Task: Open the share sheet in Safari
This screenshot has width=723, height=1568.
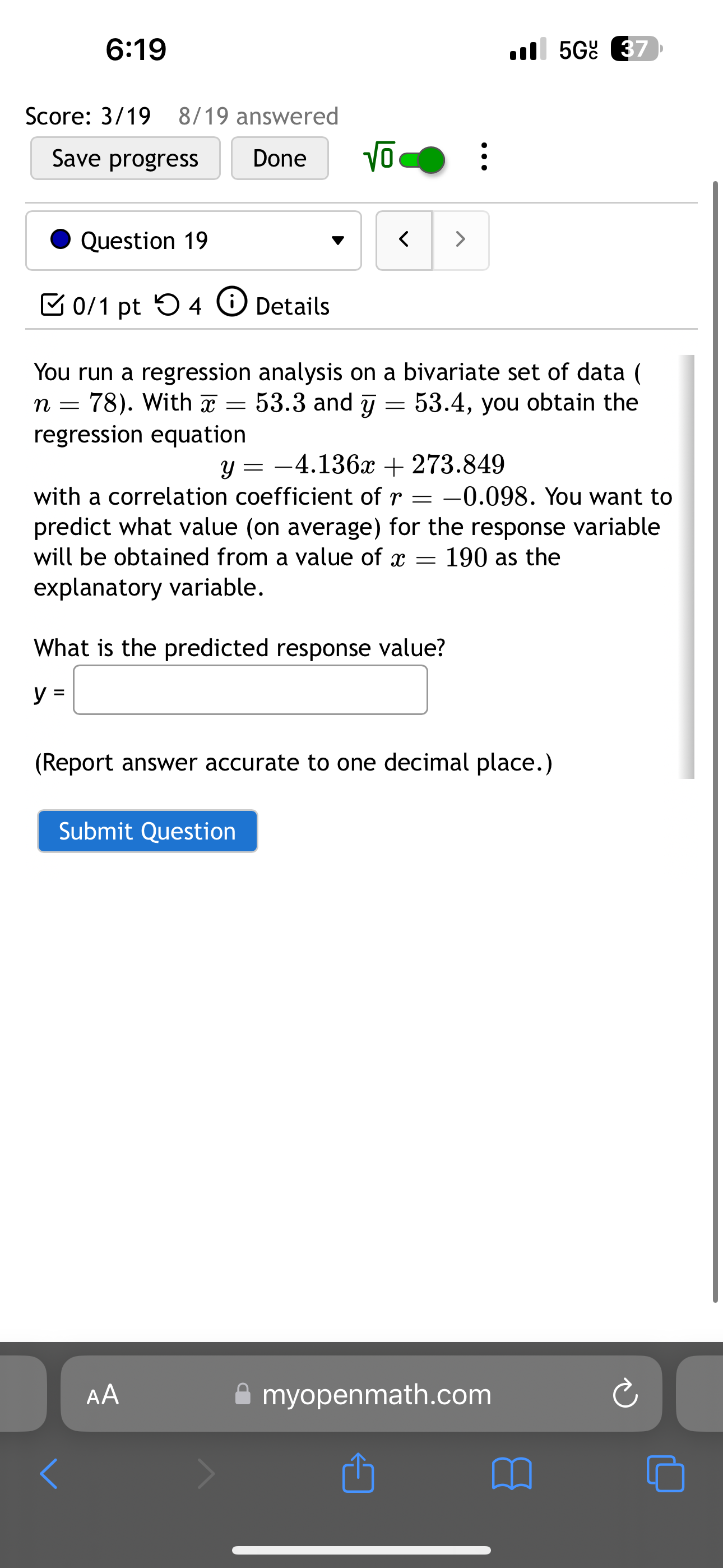Action: 359,1473
